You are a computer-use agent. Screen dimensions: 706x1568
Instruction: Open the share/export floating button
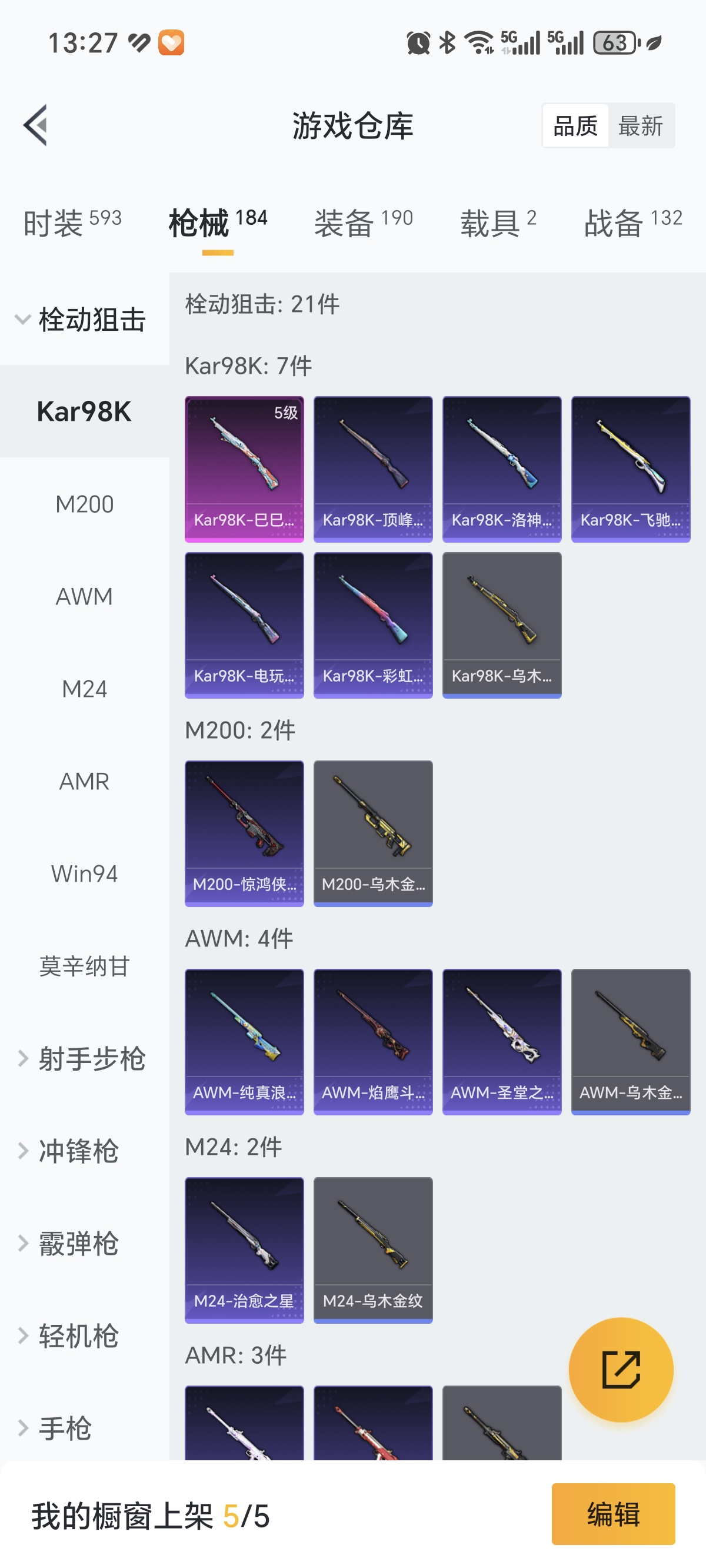click(622, 1370)
